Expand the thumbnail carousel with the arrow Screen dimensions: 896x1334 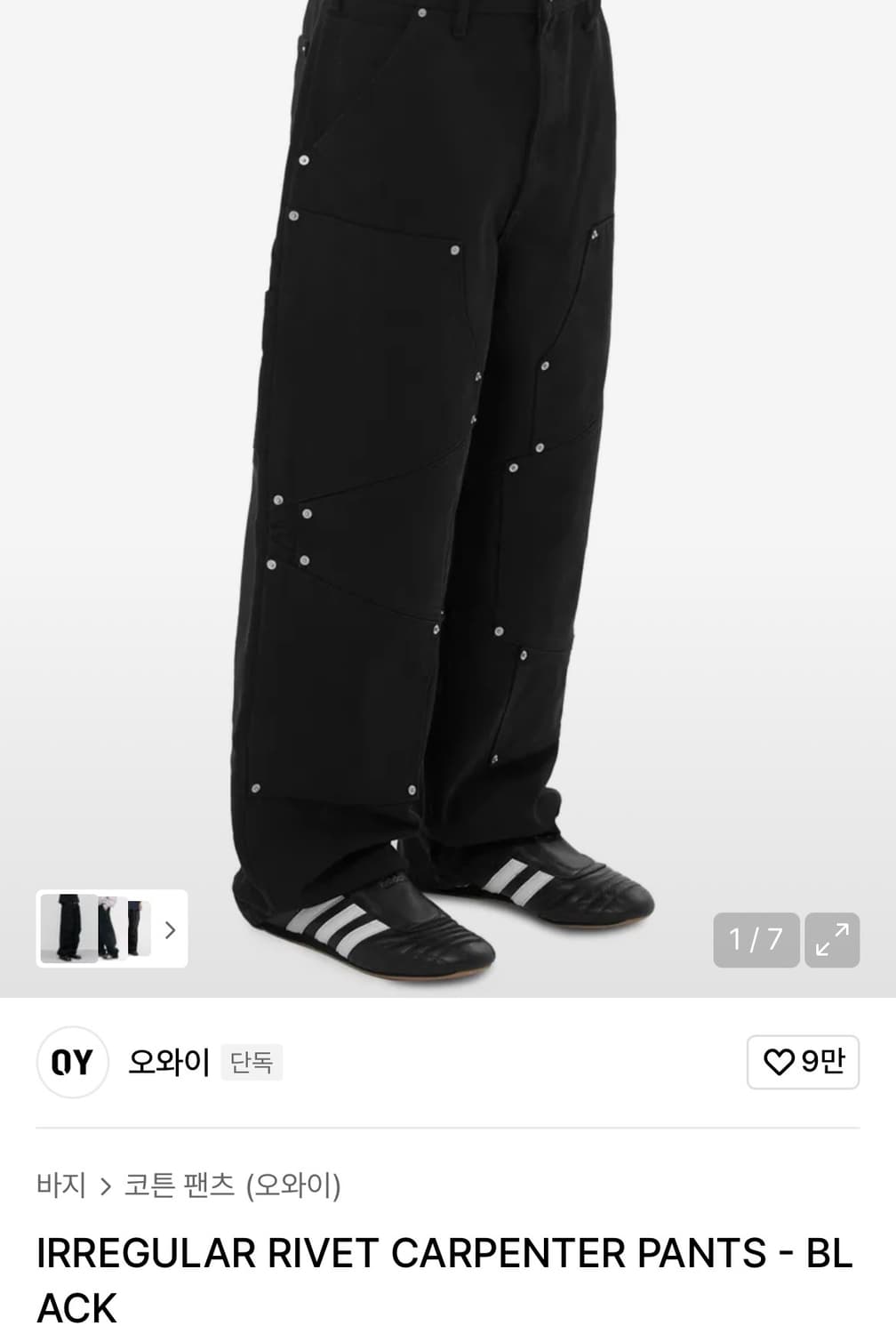(x=170, y=929)
